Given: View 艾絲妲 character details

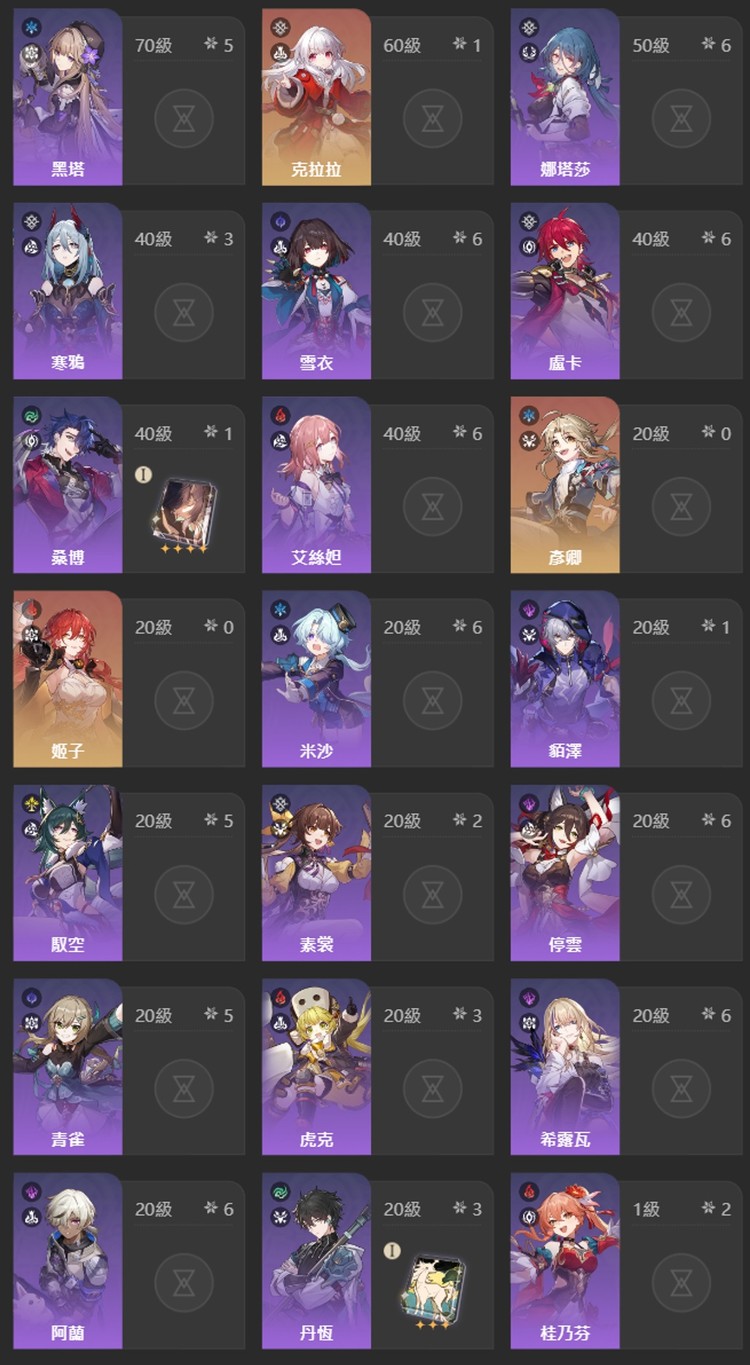Looking at the screenshot, I should pos(316,485).
